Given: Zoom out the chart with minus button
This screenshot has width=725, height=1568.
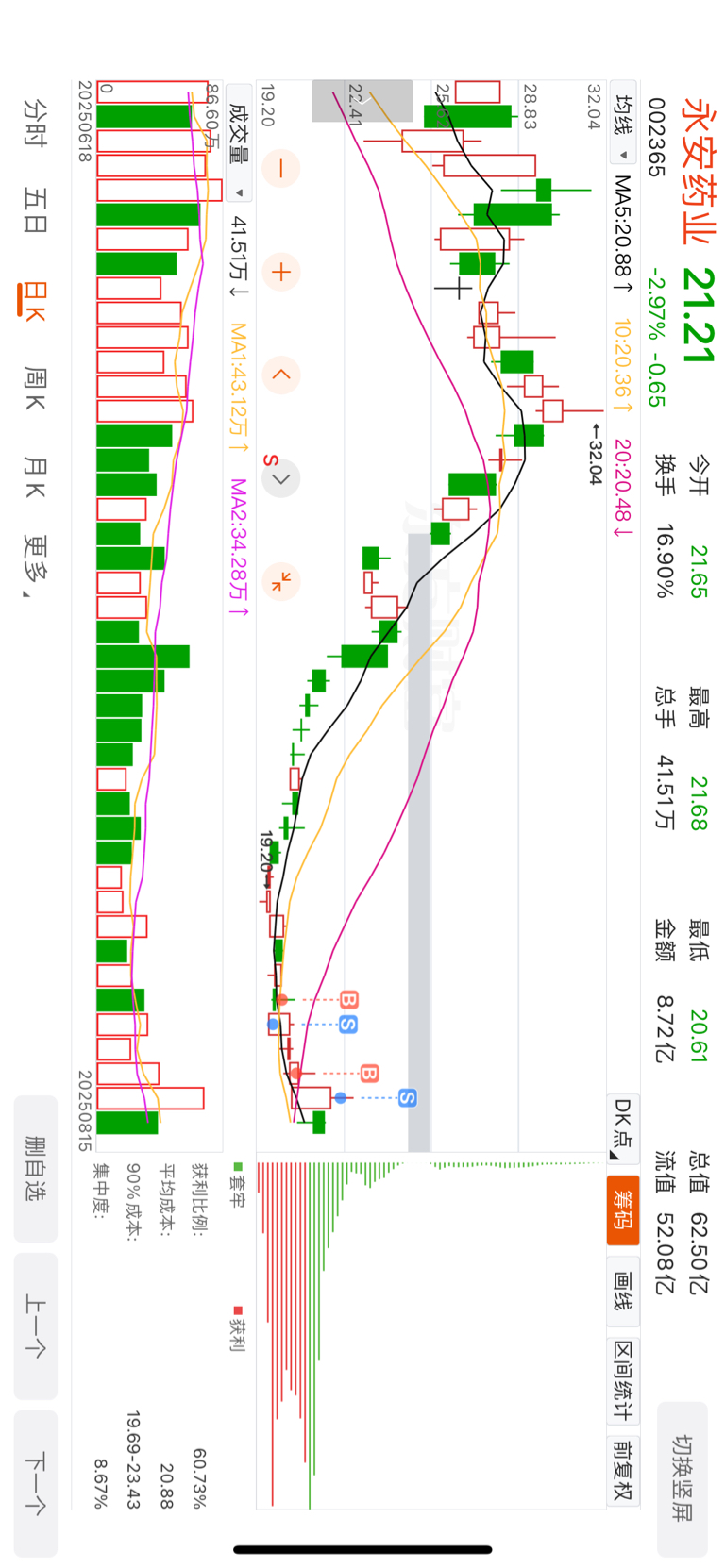Looking at the screenshot, I should 280,170.
